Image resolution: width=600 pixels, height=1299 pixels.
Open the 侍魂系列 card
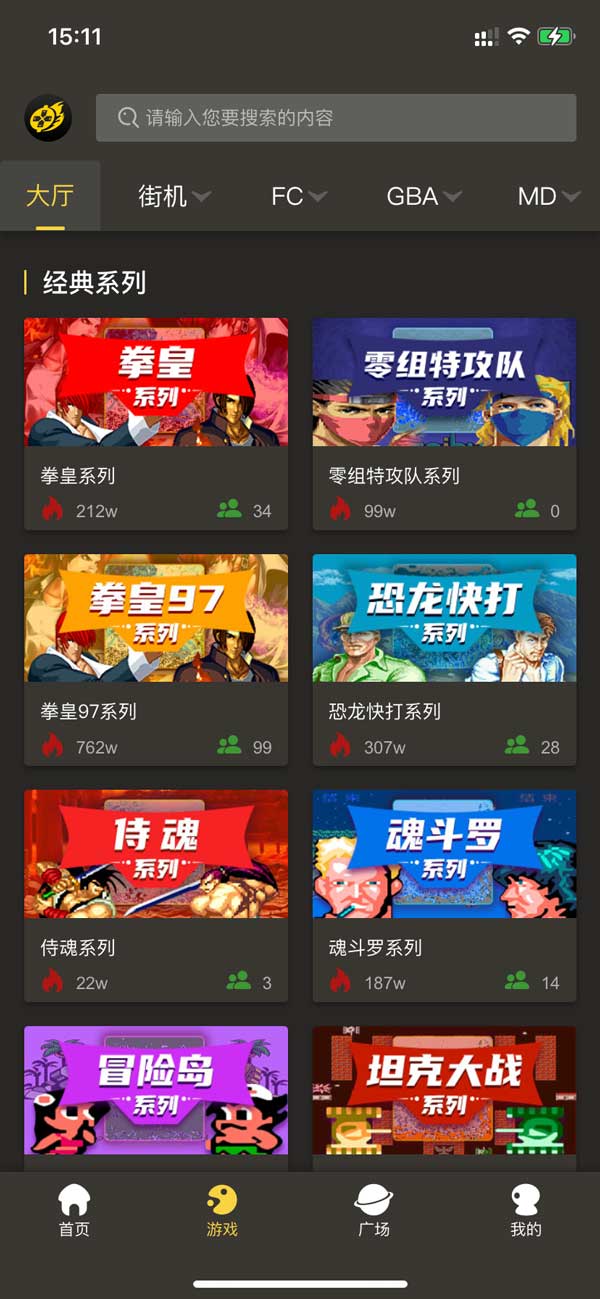coord(156,895)
